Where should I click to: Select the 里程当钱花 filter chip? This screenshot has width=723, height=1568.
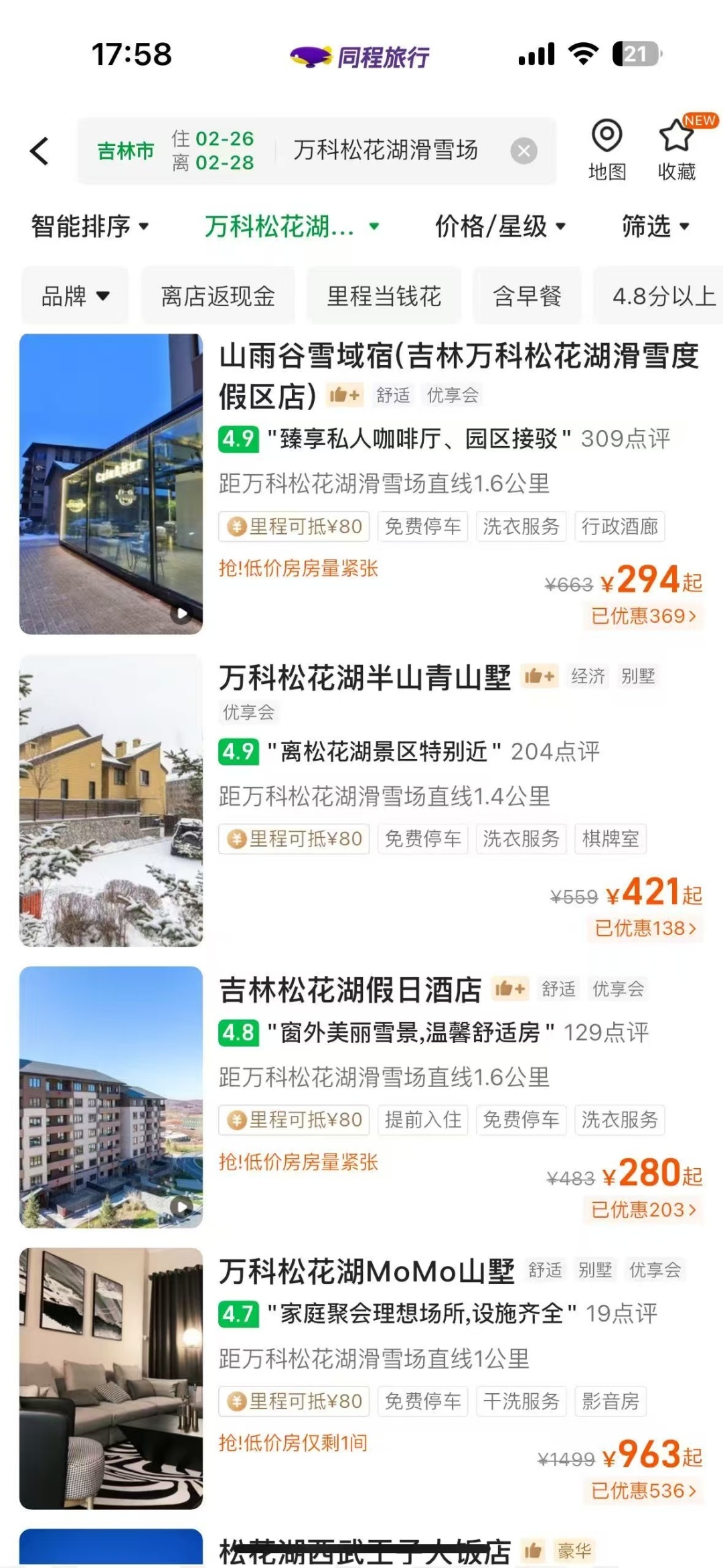(384, 295)
